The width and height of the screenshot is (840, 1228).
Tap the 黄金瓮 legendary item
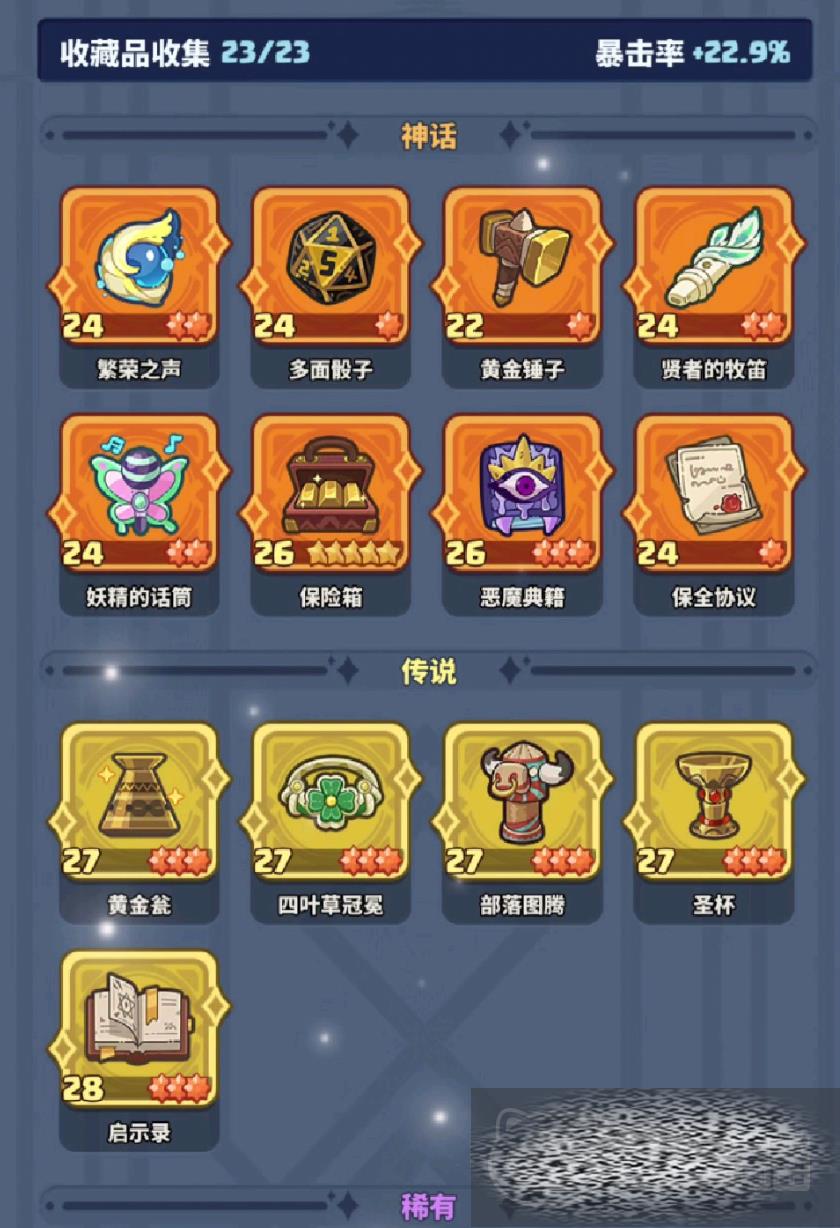pyautogui.click(x=139, y=802)
